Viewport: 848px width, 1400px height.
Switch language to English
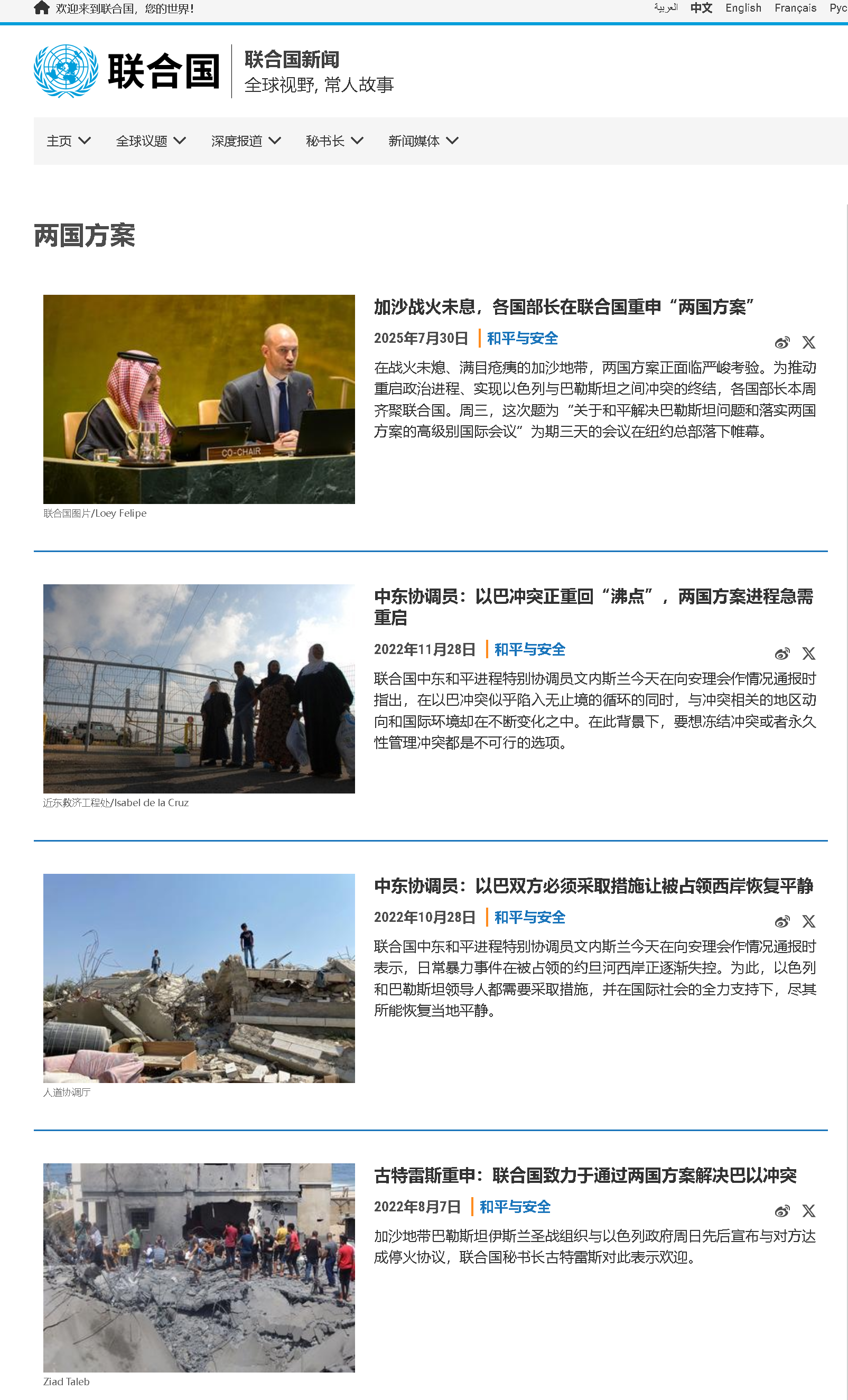743,8
